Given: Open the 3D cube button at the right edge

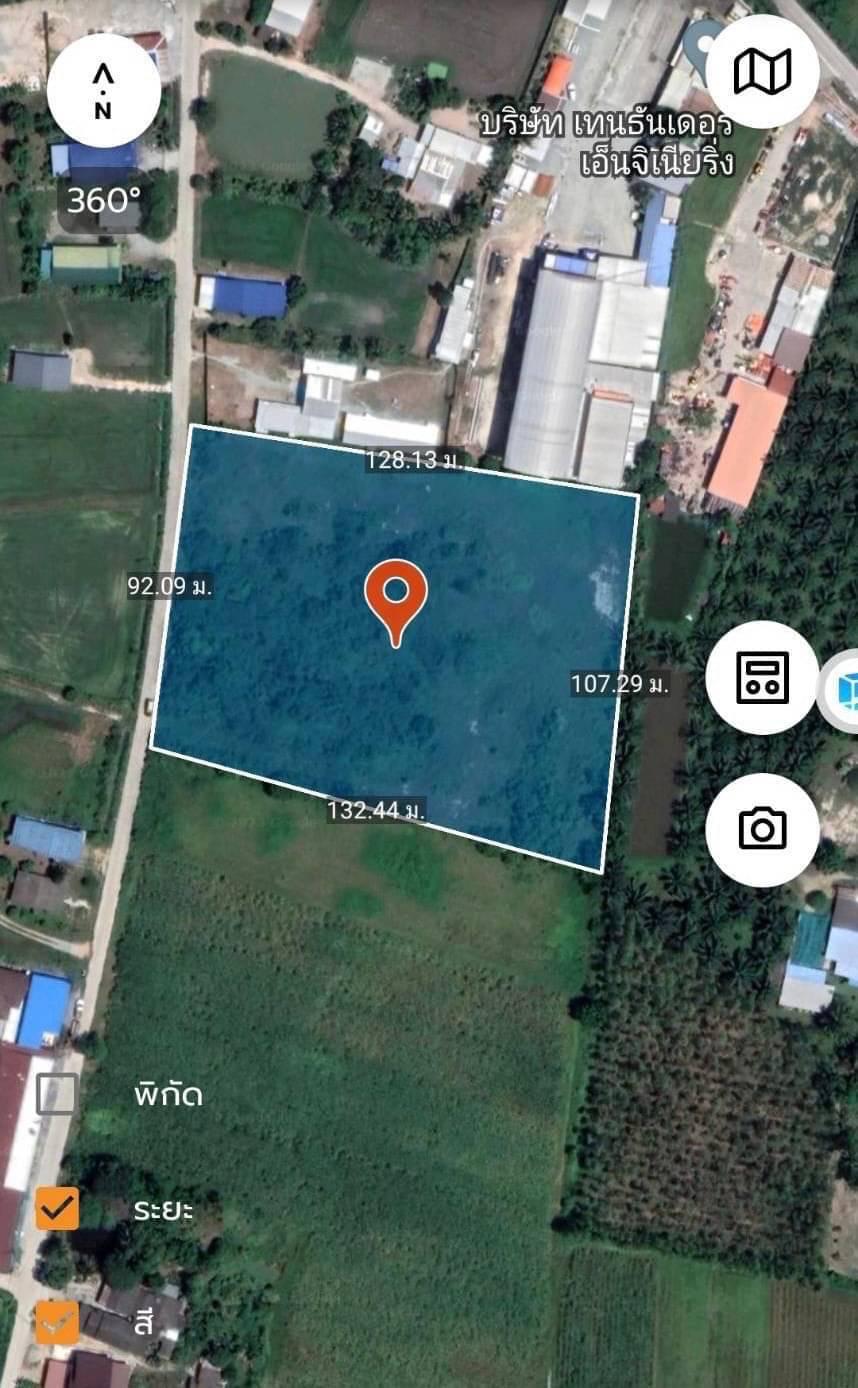Looking at the screenshot, I should pos(840,692).
